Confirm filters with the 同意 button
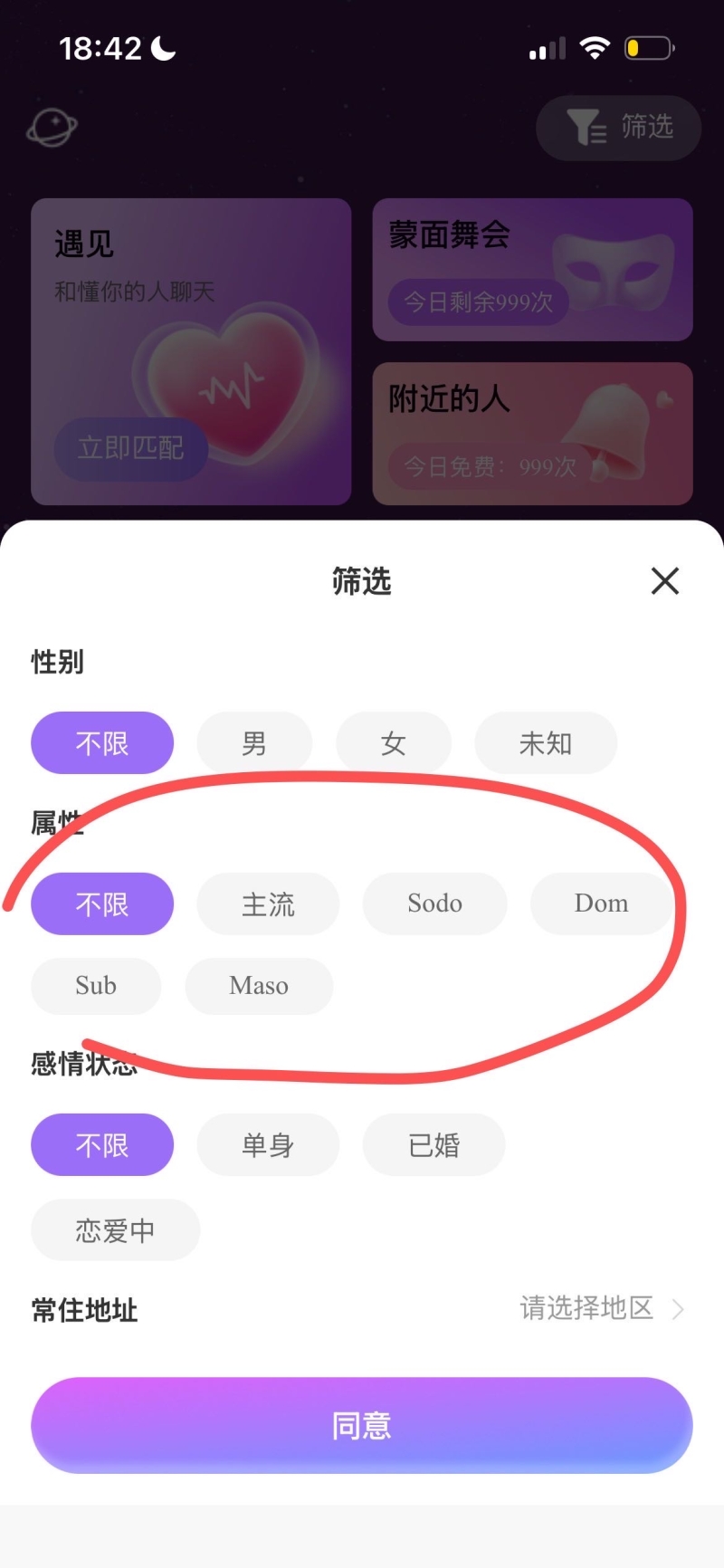724x1568 pixels. coord(362,1426)
